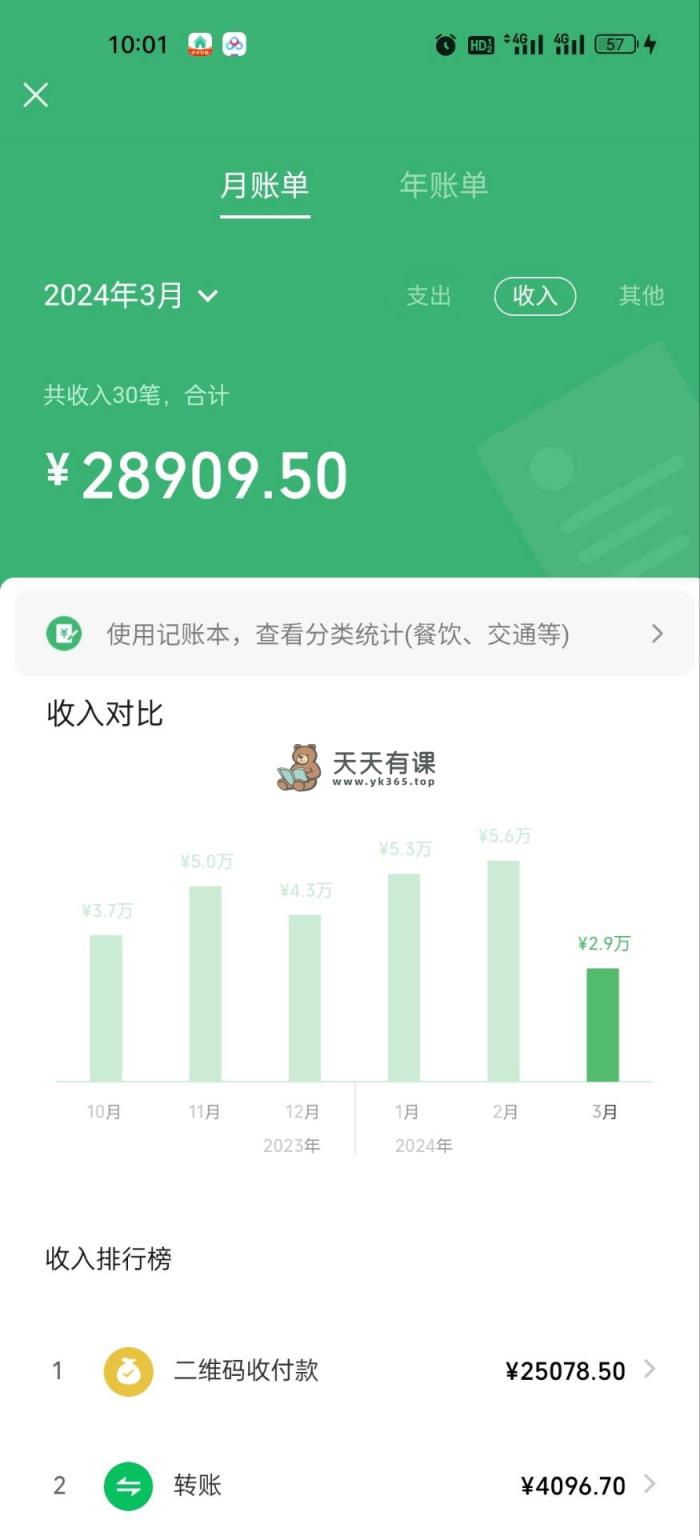Select the 11月 bar in income chart

tap(205, 983)
